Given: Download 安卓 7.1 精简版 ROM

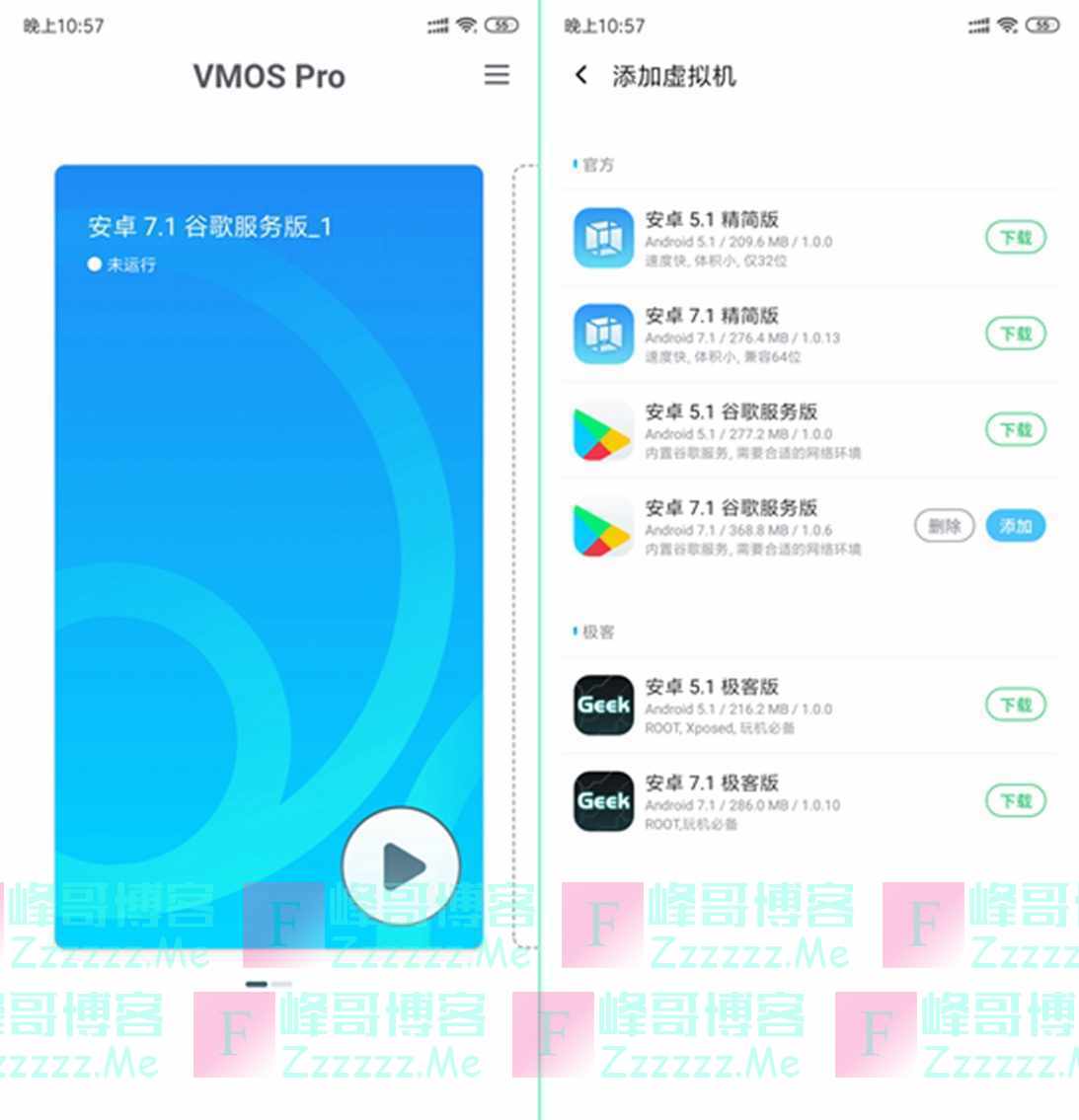Looking at the screenshot, I should pos(1015,334).
